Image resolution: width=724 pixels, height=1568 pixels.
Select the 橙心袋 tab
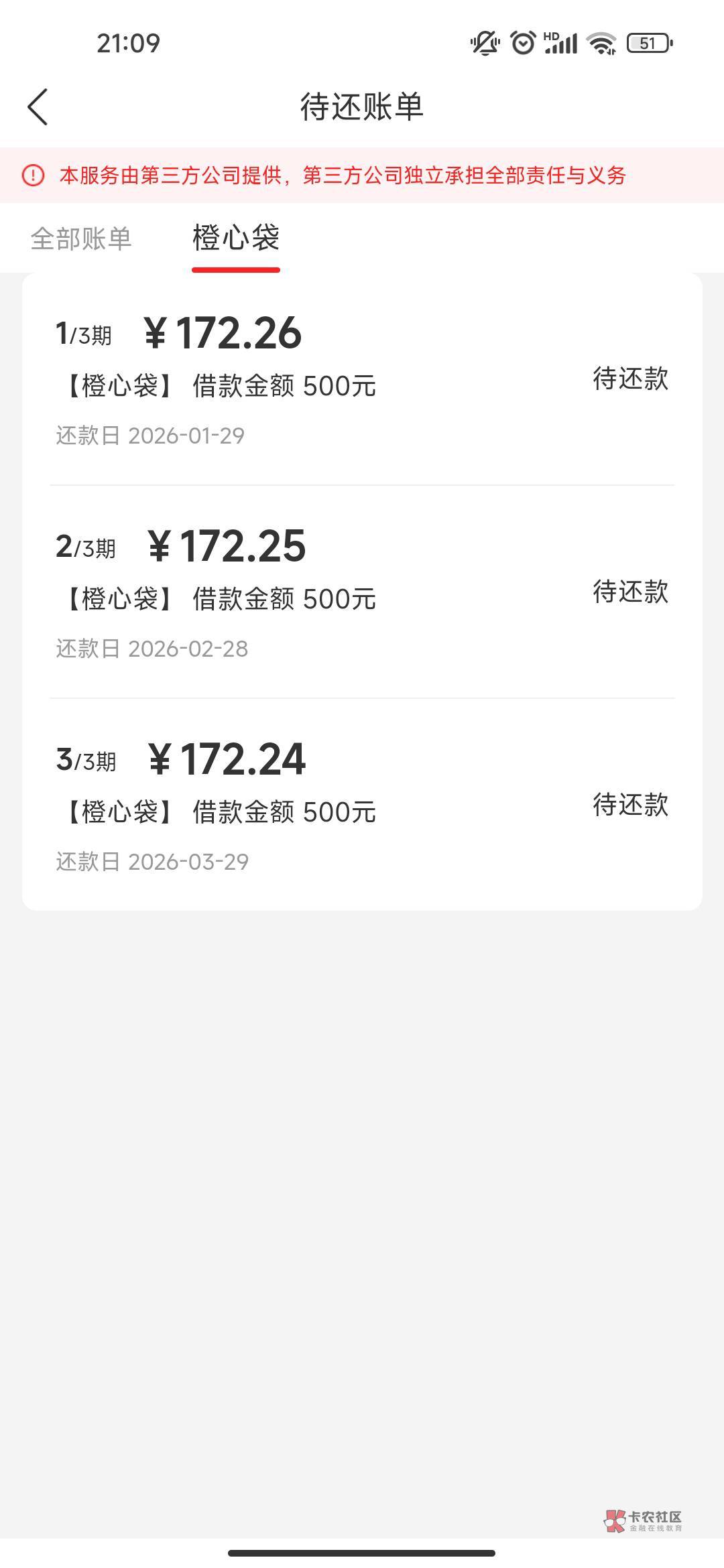point(236,239)
